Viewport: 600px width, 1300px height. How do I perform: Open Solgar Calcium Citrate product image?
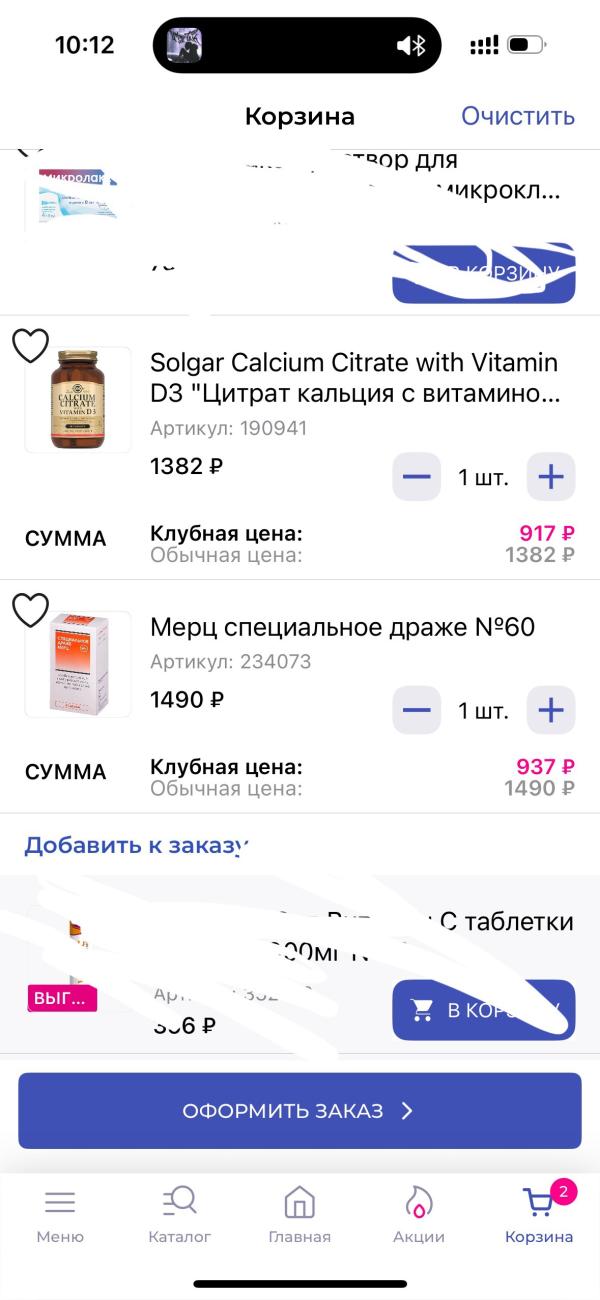pos(78,400)
